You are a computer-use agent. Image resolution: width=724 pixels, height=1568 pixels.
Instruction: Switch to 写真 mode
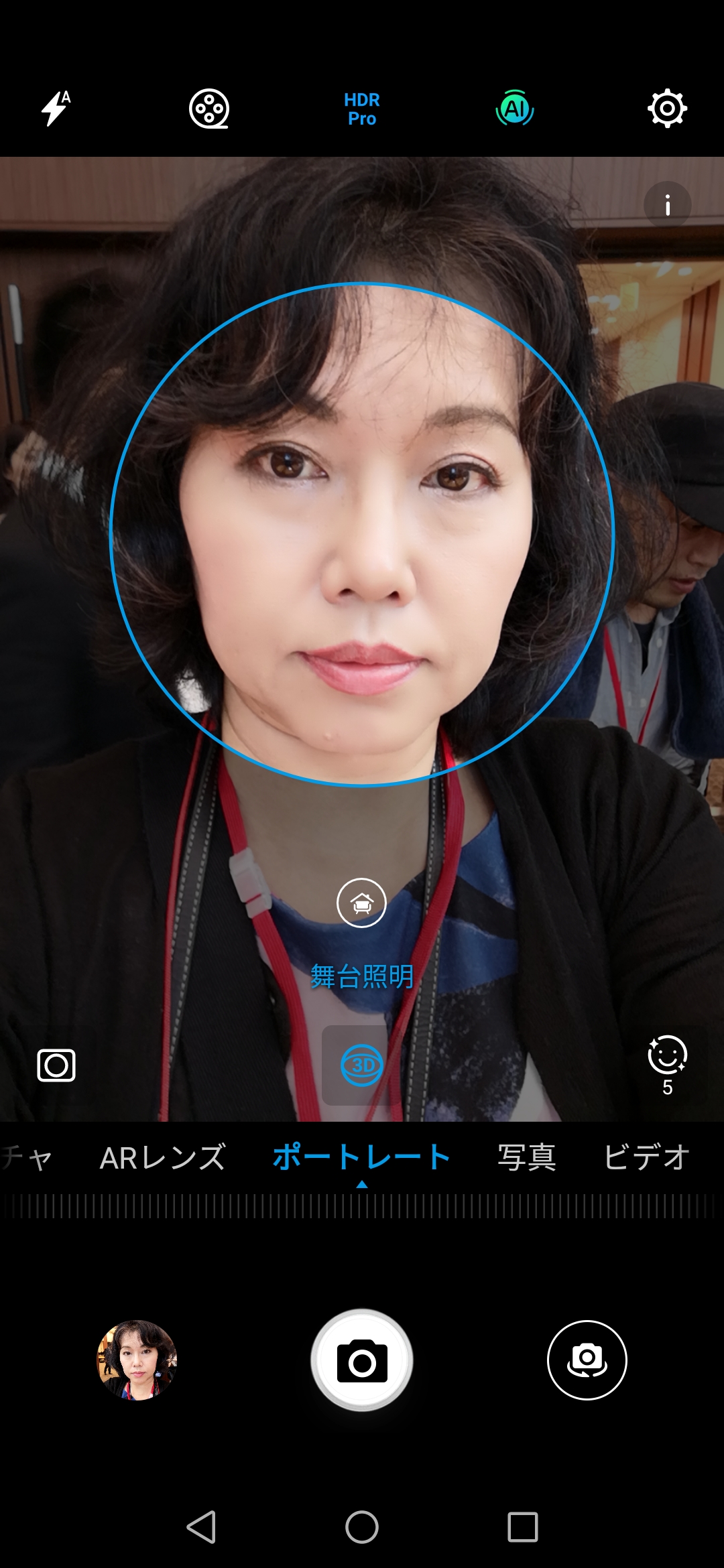pyautogui.click(x=527, y=1157)
